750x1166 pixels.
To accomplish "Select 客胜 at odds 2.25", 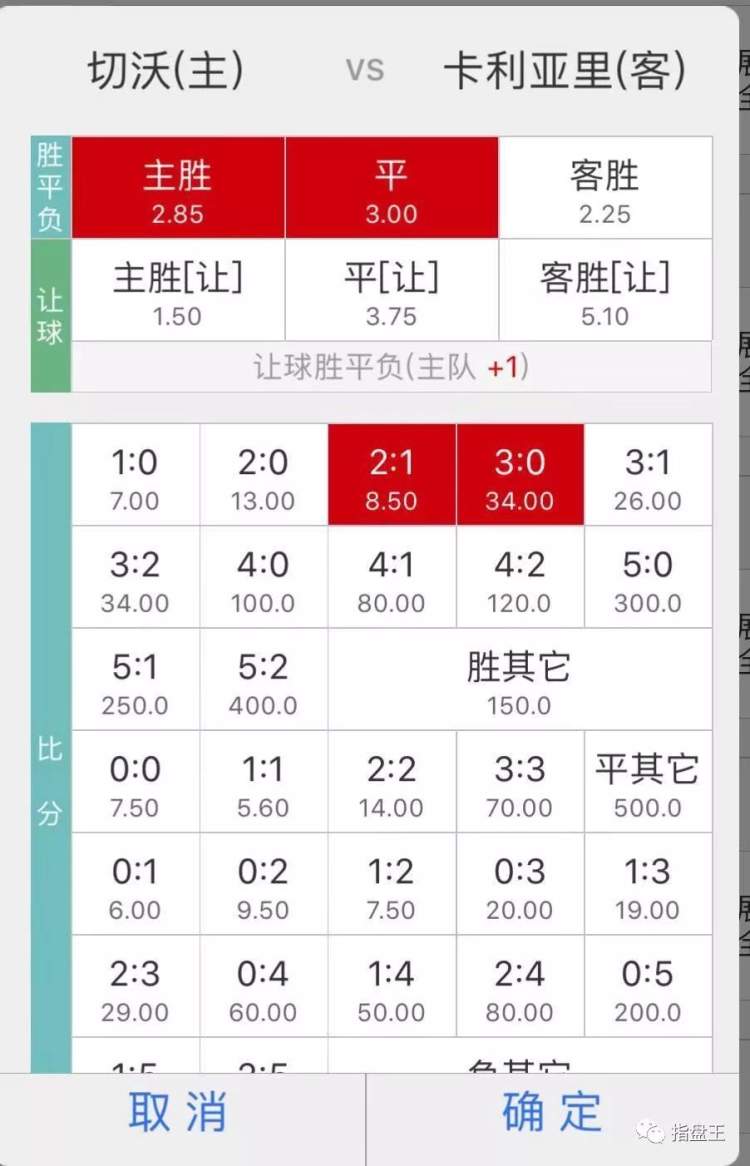I will 605,188.
